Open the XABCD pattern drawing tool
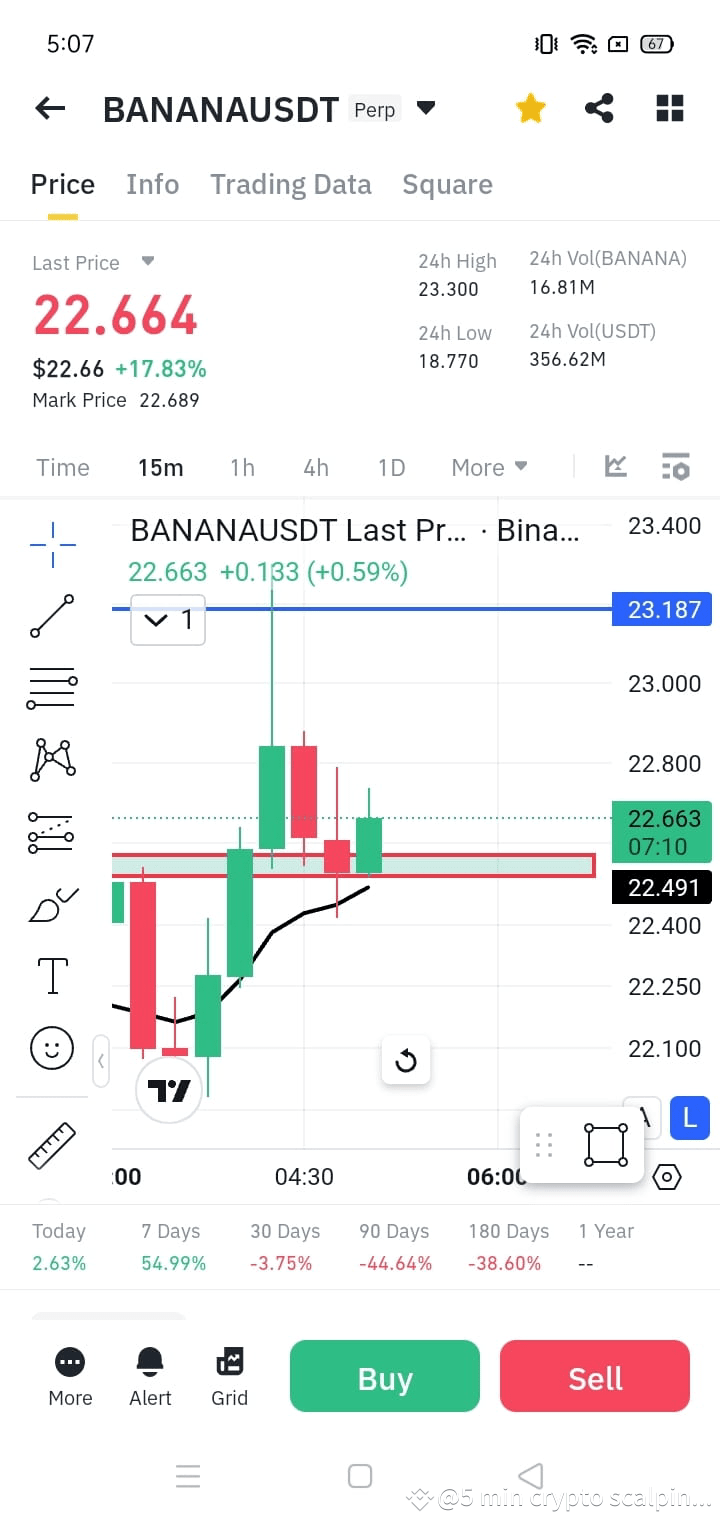Image resolution: width=720 pixels, height=1520 pixels. pos(51,759)
